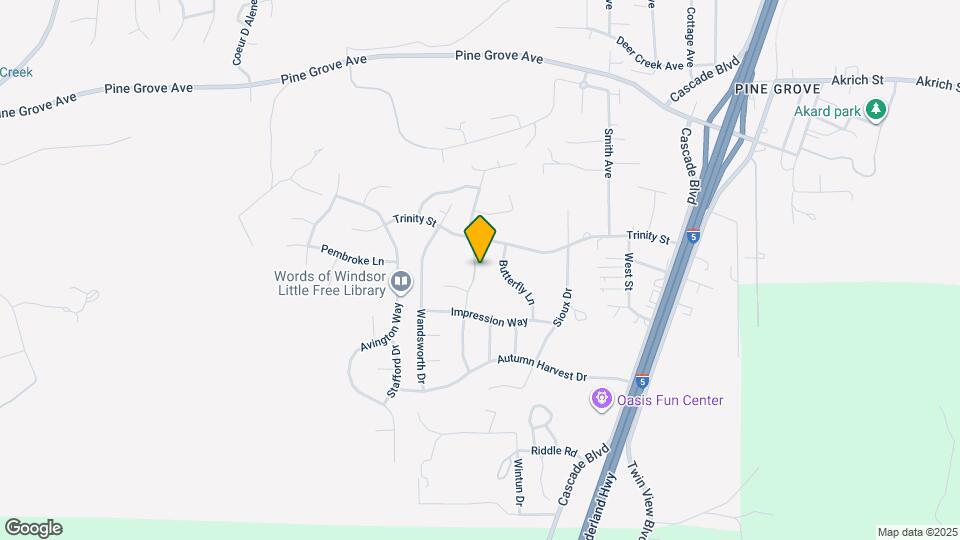Screen dimensions: 960x540
Task: Open Words of Windsor Little Free Library pin
Action: 402,282
